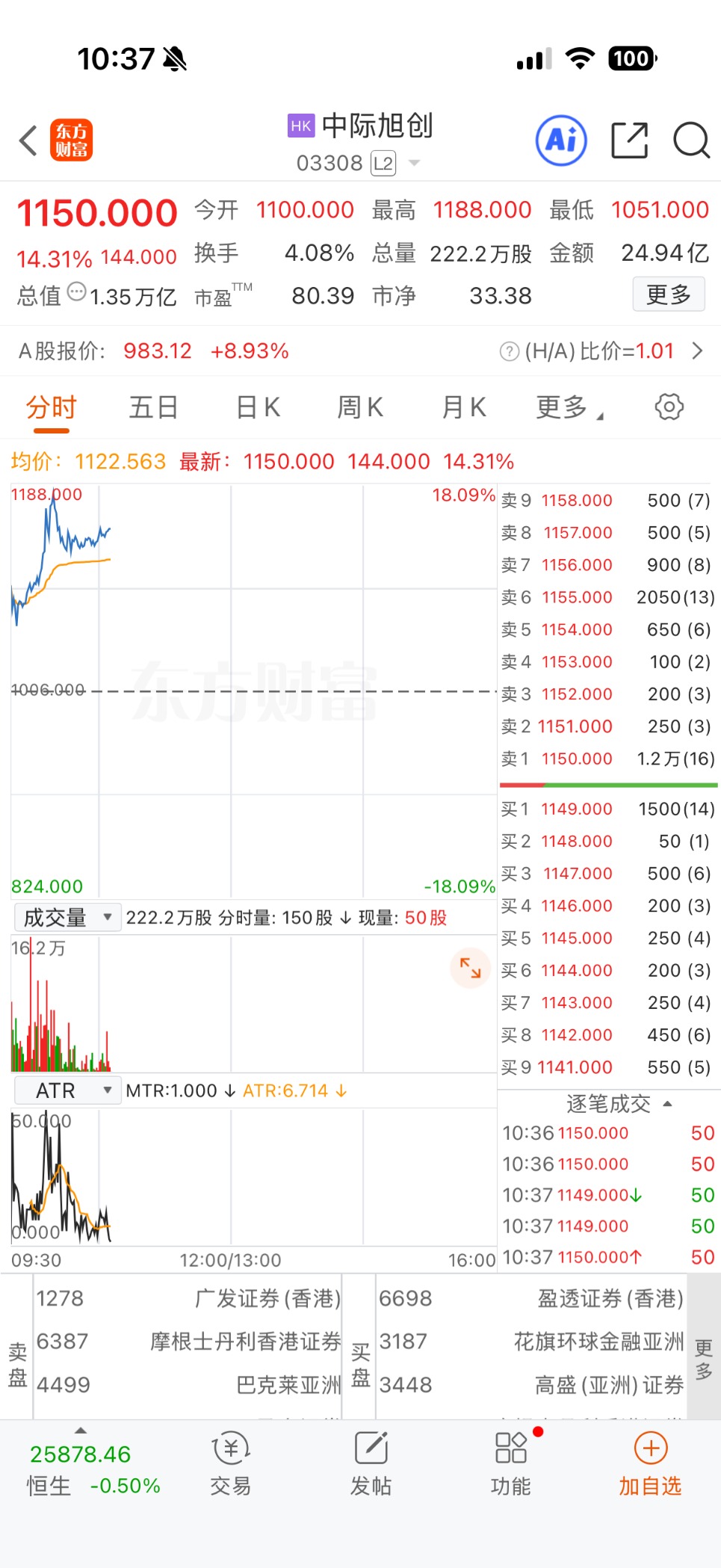Switch to the 周K chart tab

[x=360, y=408]
